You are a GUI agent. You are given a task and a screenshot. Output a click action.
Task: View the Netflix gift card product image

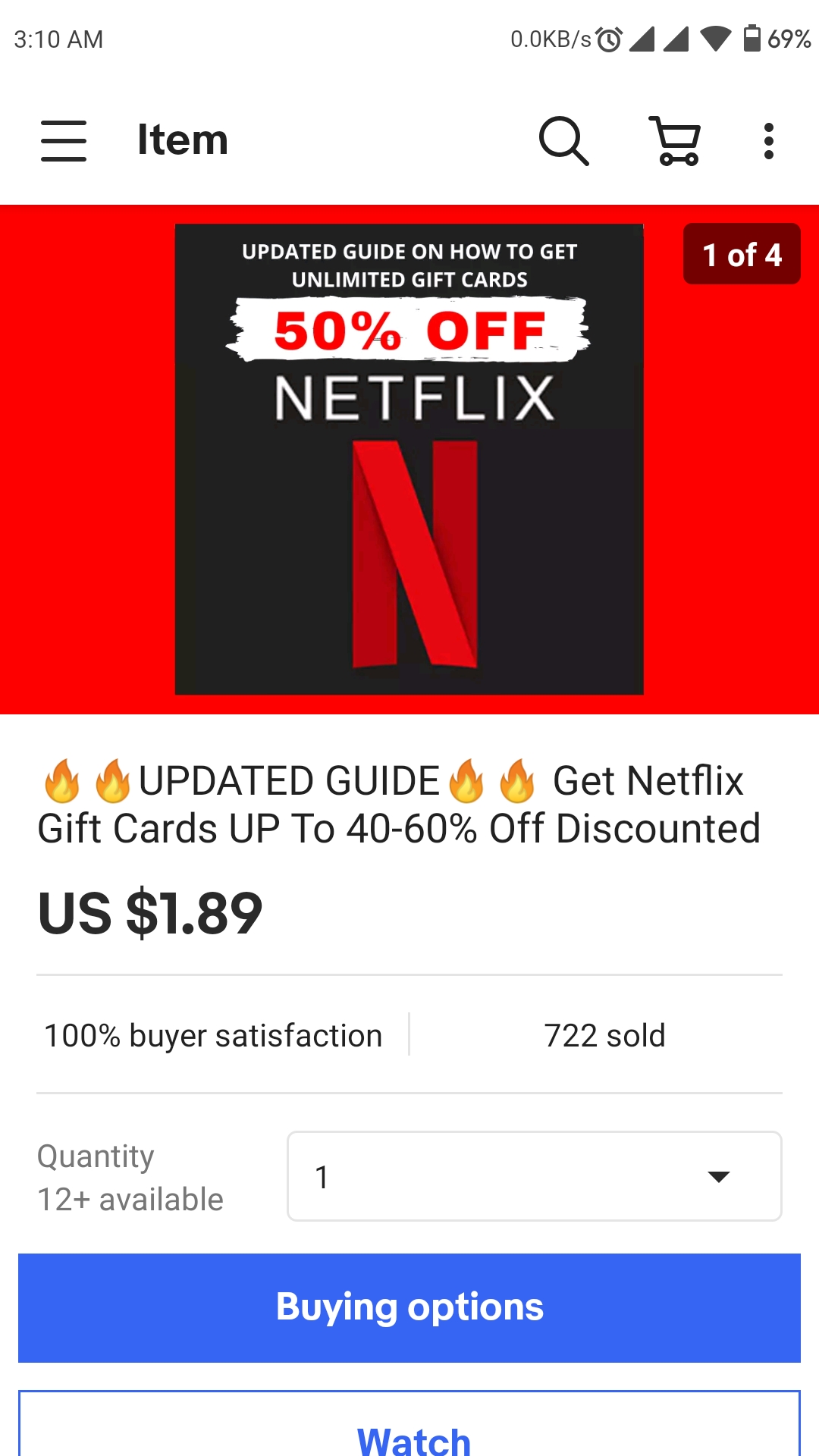click(x=409, y=460)
